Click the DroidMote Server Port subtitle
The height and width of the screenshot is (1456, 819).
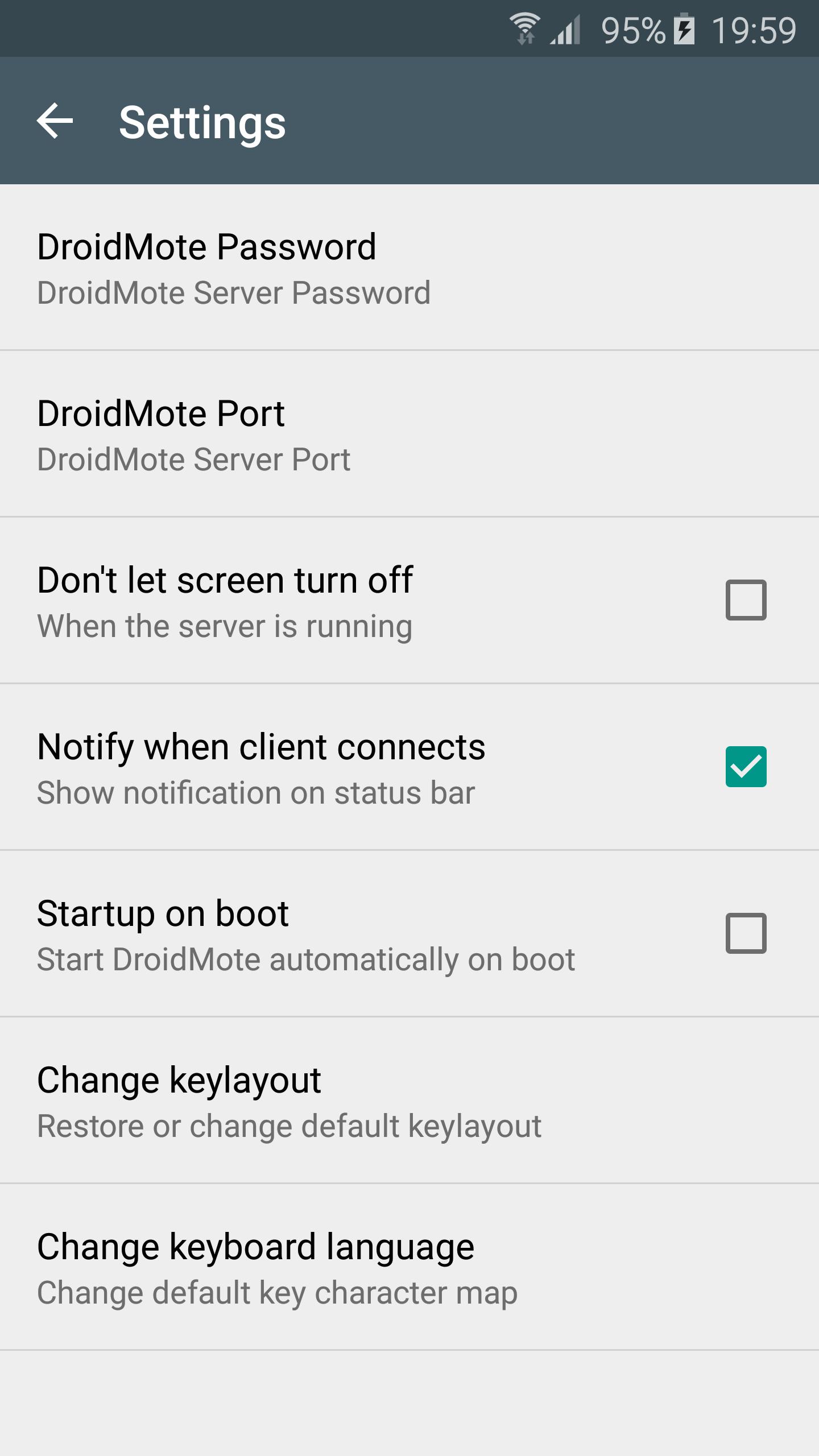point(193,458)
